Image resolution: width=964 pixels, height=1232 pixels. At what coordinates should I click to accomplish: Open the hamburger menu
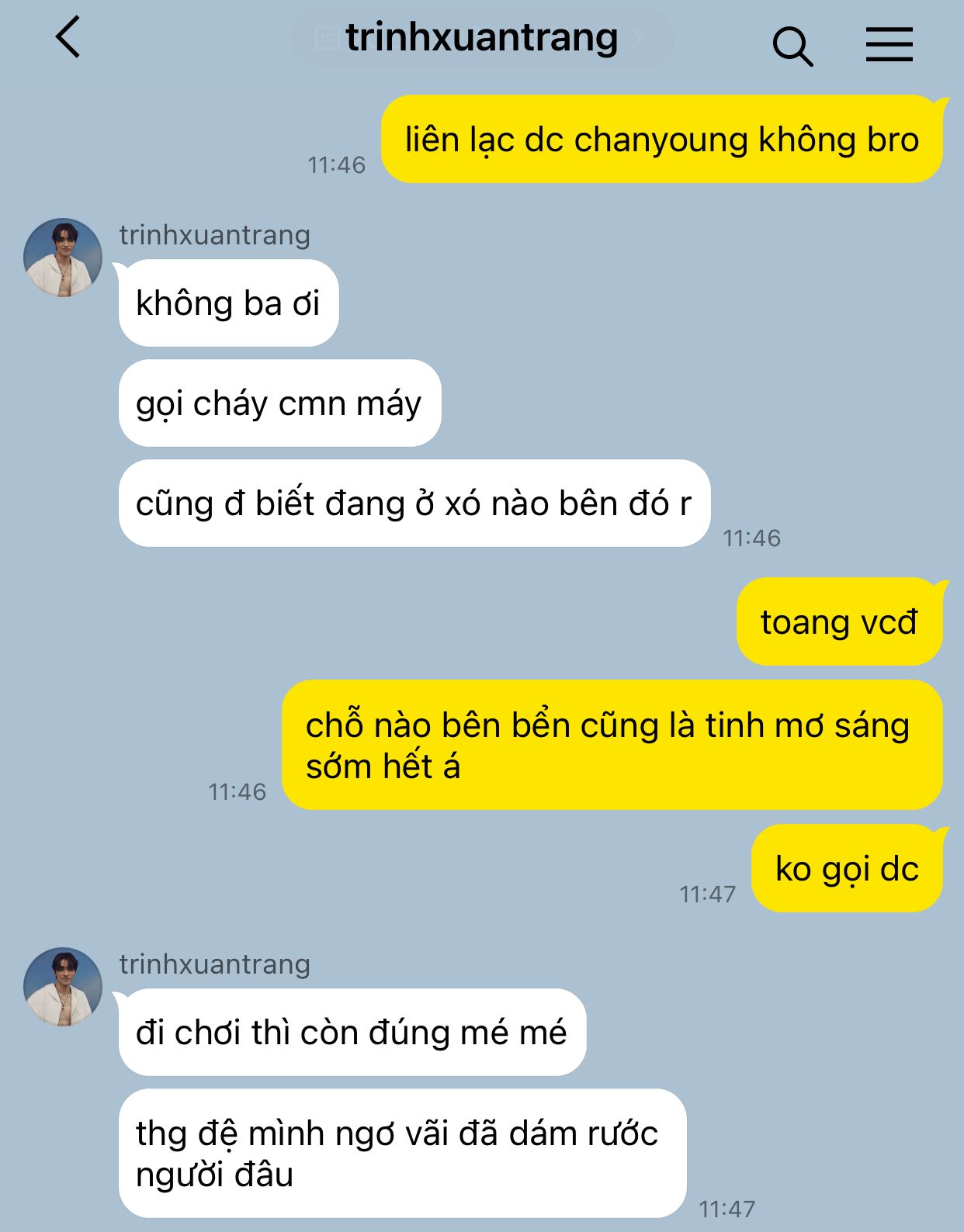(x=889, y=44)
